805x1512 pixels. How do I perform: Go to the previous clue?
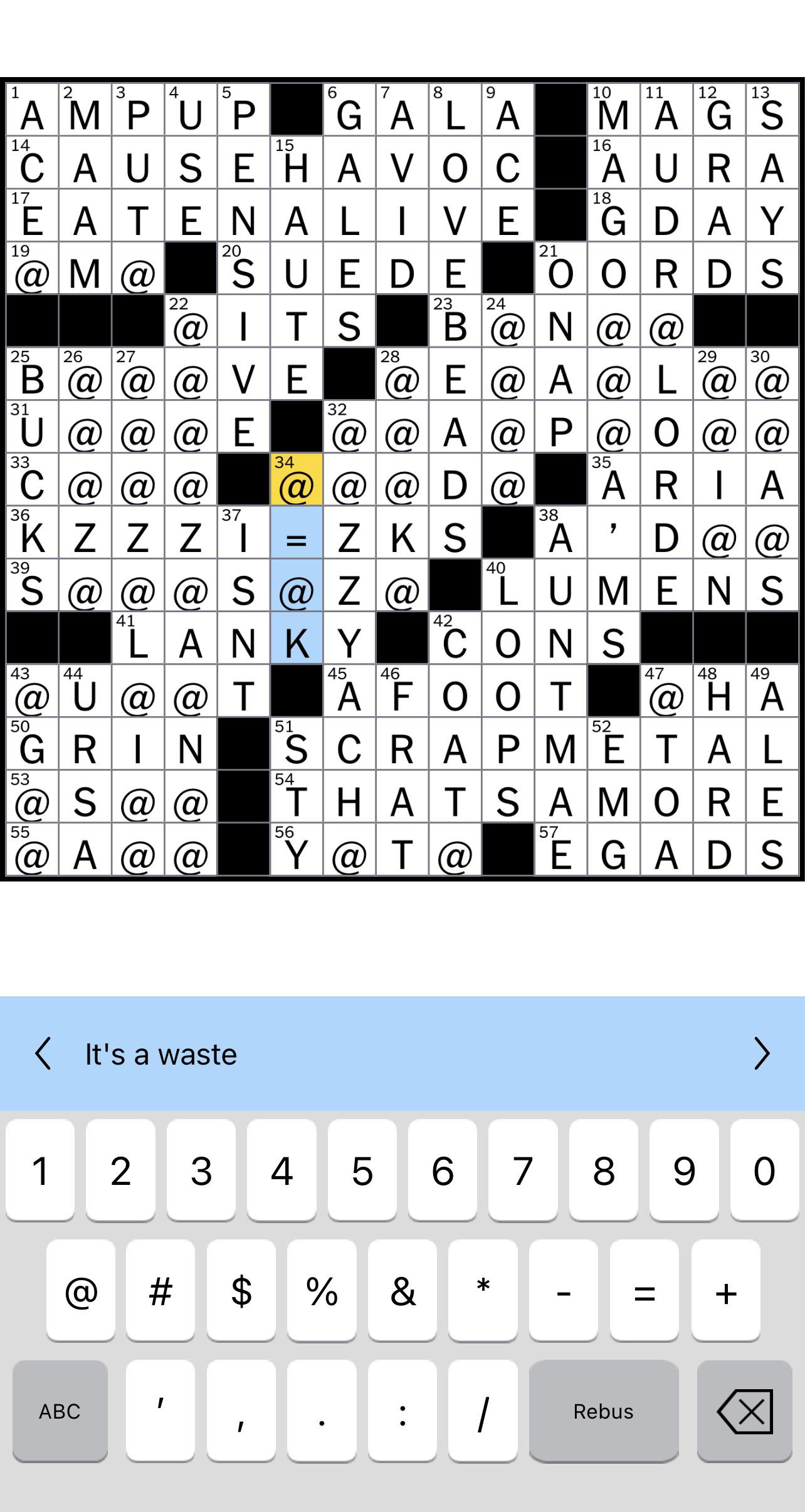(43, 1053)
